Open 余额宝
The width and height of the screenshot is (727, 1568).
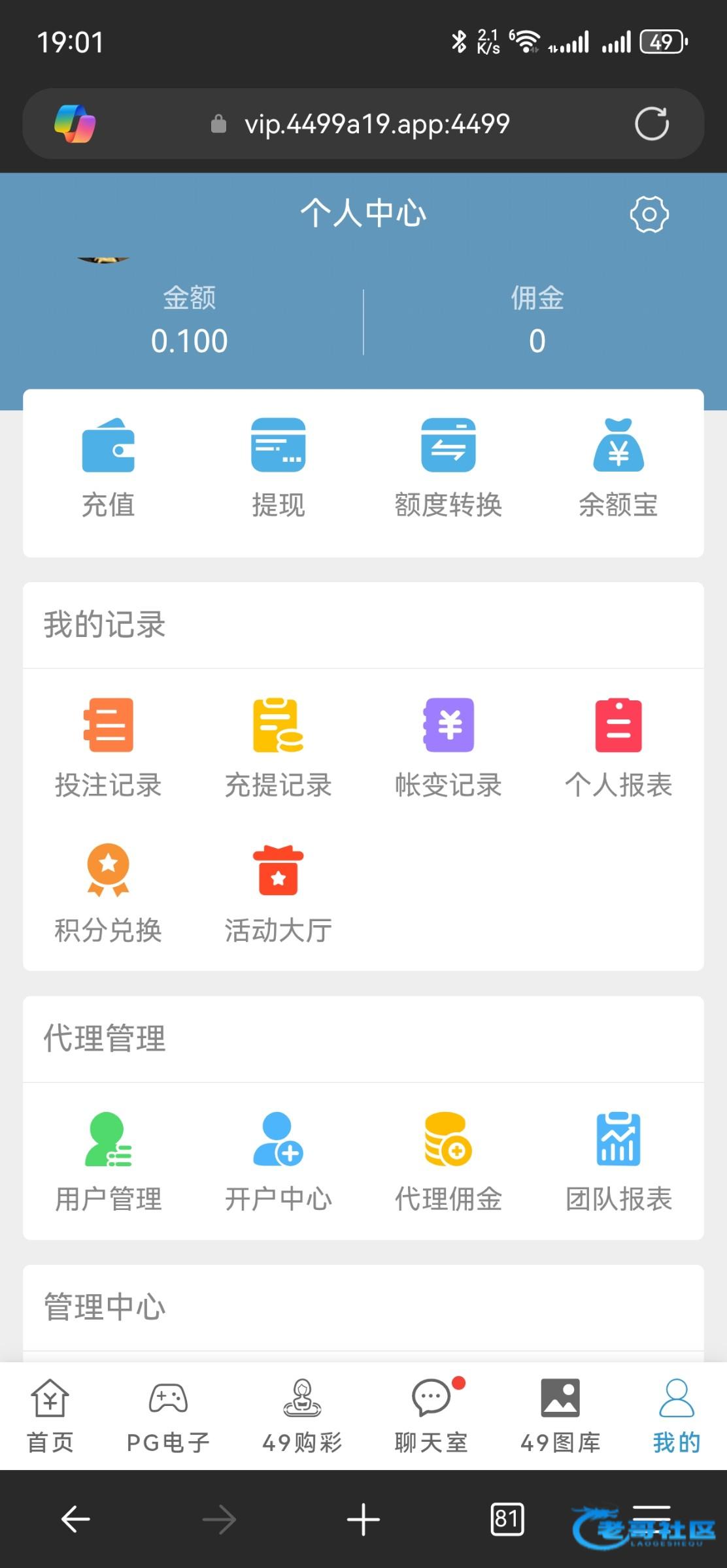pos(618,468)
